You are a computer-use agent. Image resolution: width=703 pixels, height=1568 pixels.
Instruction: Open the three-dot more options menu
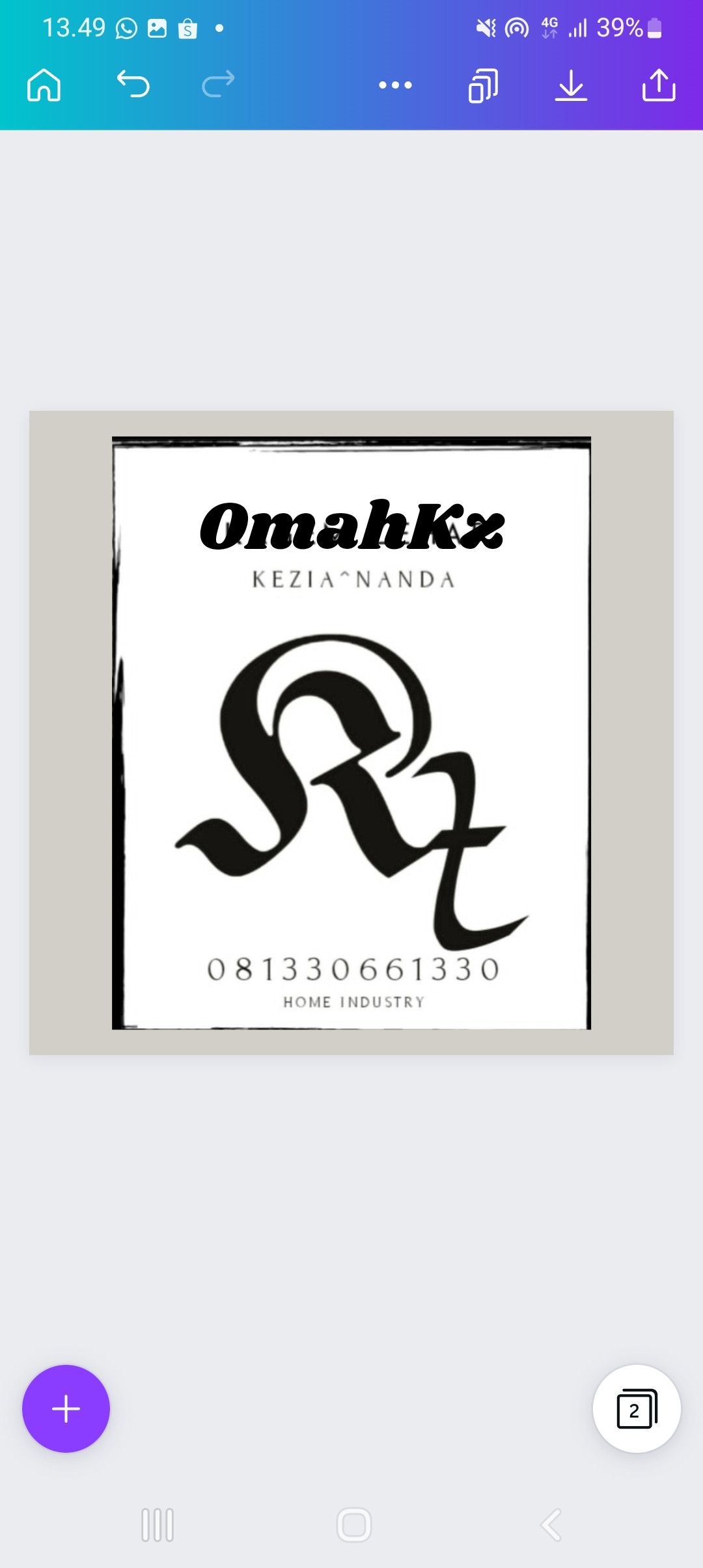click(395, 85)
